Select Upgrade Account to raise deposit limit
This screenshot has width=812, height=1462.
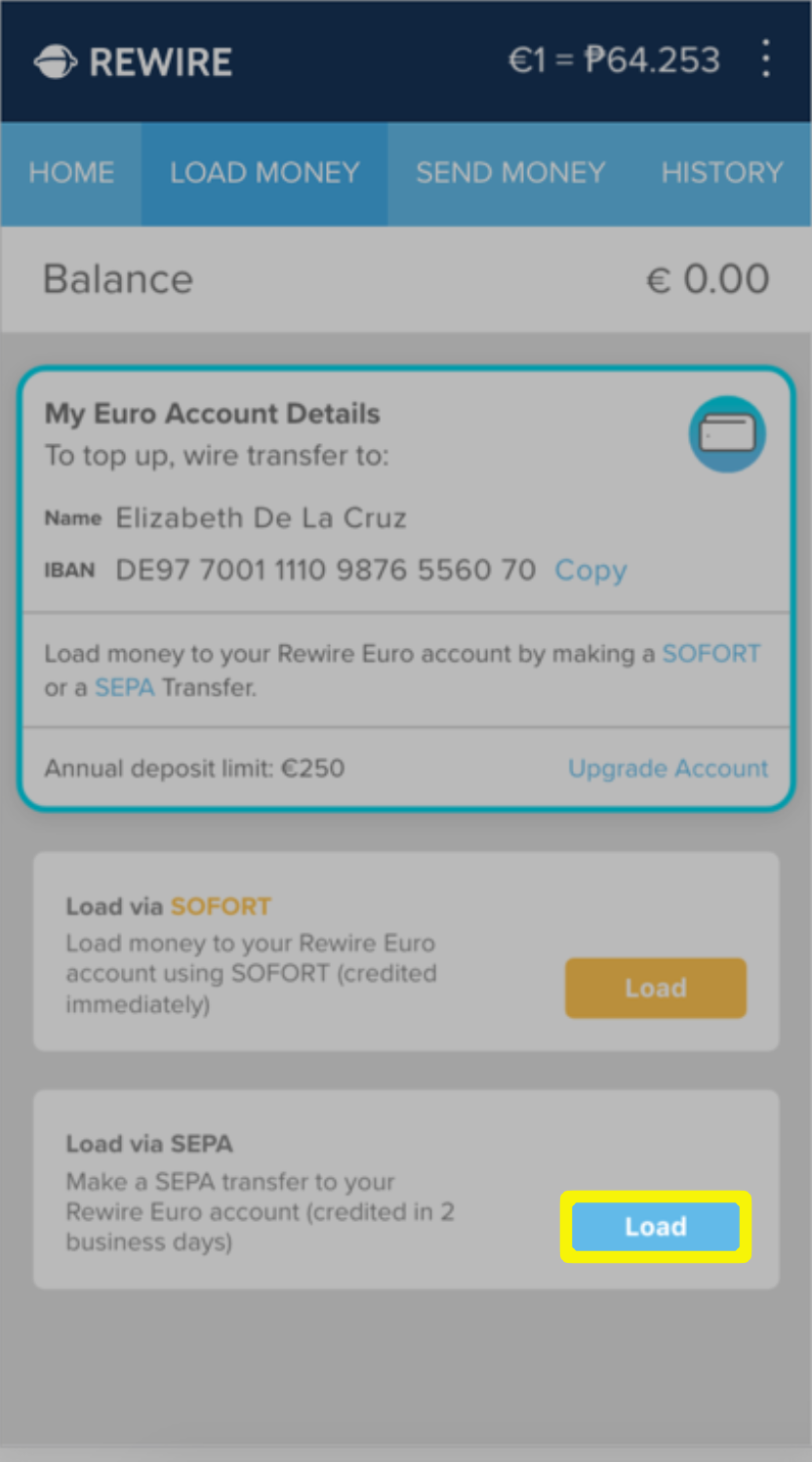coord(668,769)
